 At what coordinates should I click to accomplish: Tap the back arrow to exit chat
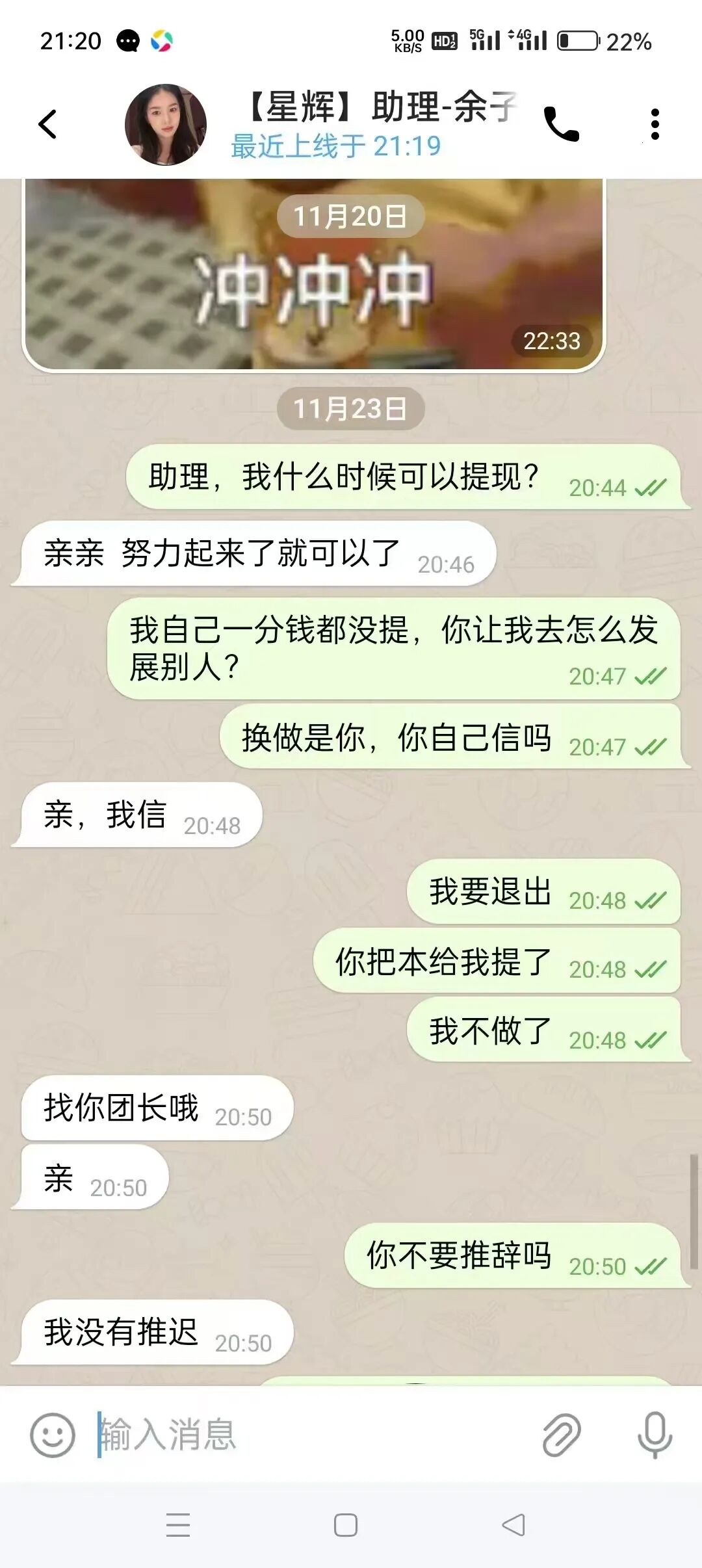[45, 122]
